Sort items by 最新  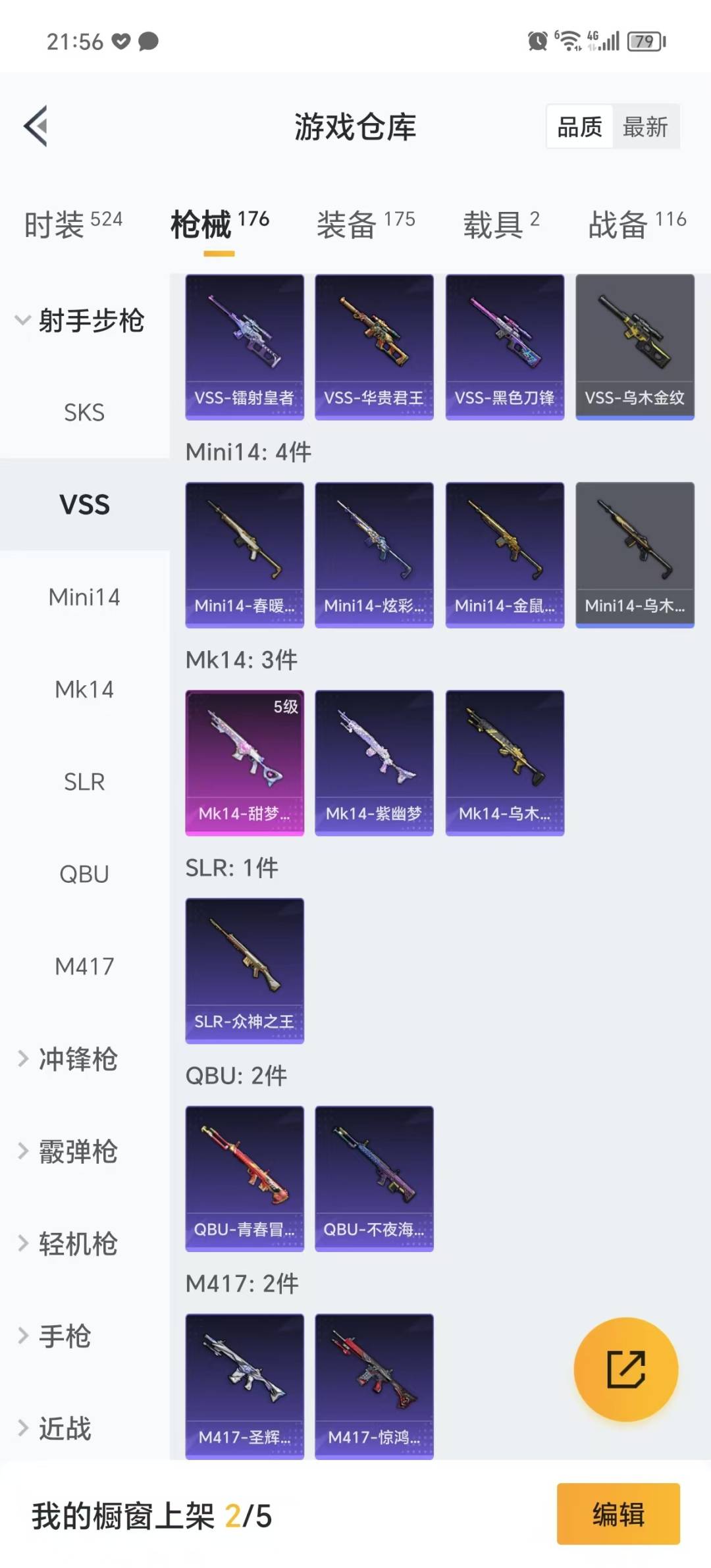tap(645, 126)
